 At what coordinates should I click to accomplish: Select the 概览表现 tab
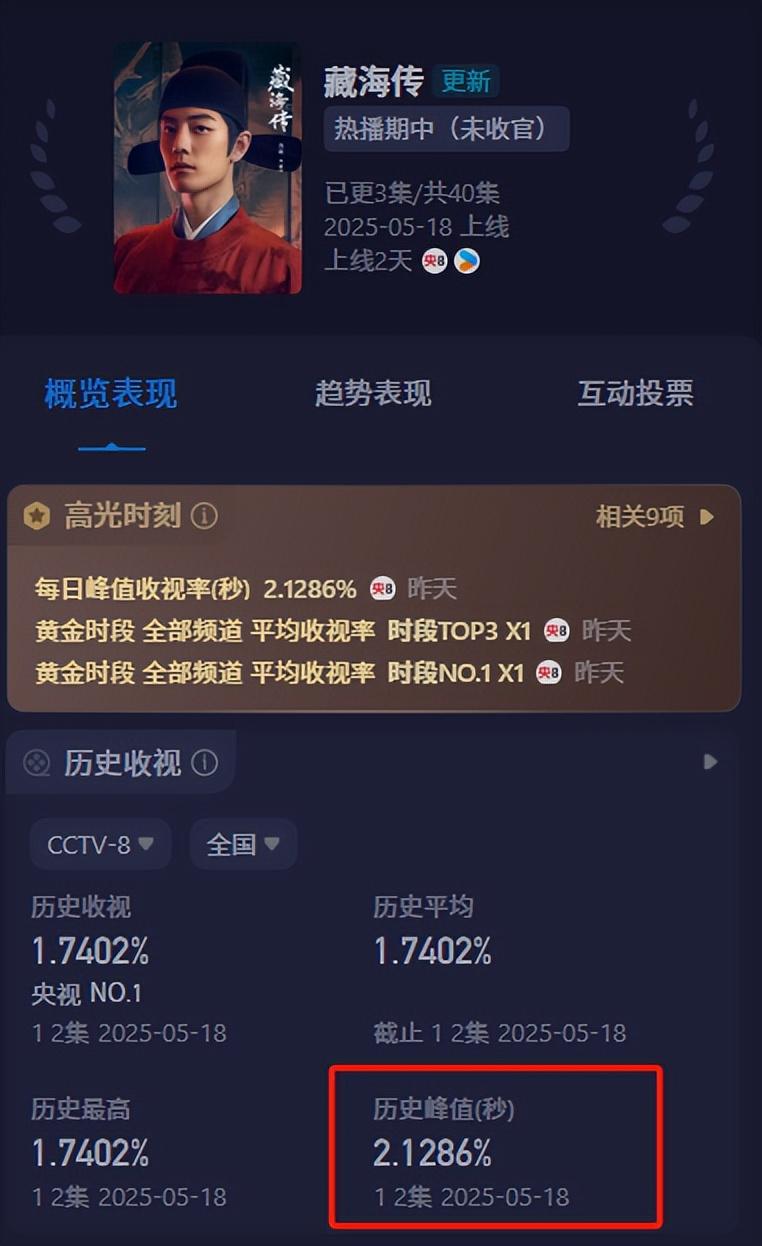click(111, 393)
